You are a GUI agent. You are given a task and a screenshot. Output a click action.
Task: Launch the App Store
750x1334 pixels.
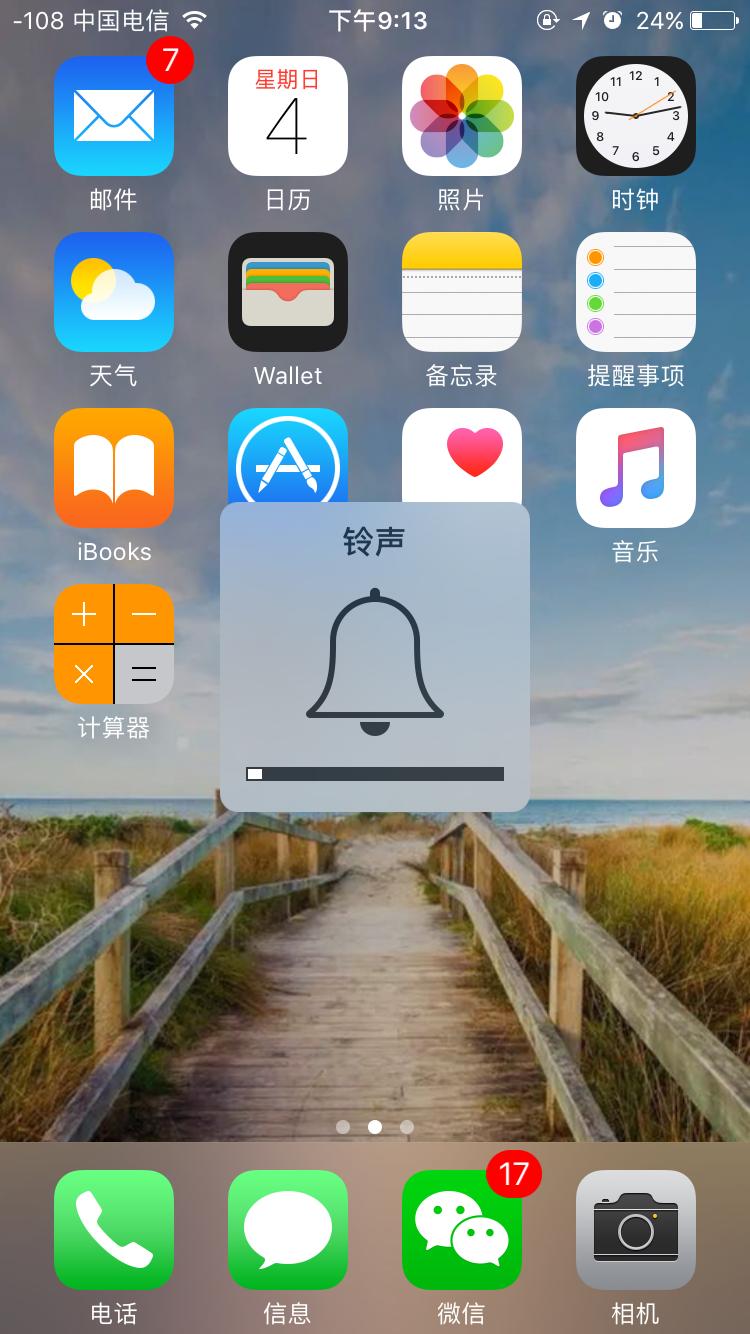click(287, 450)
